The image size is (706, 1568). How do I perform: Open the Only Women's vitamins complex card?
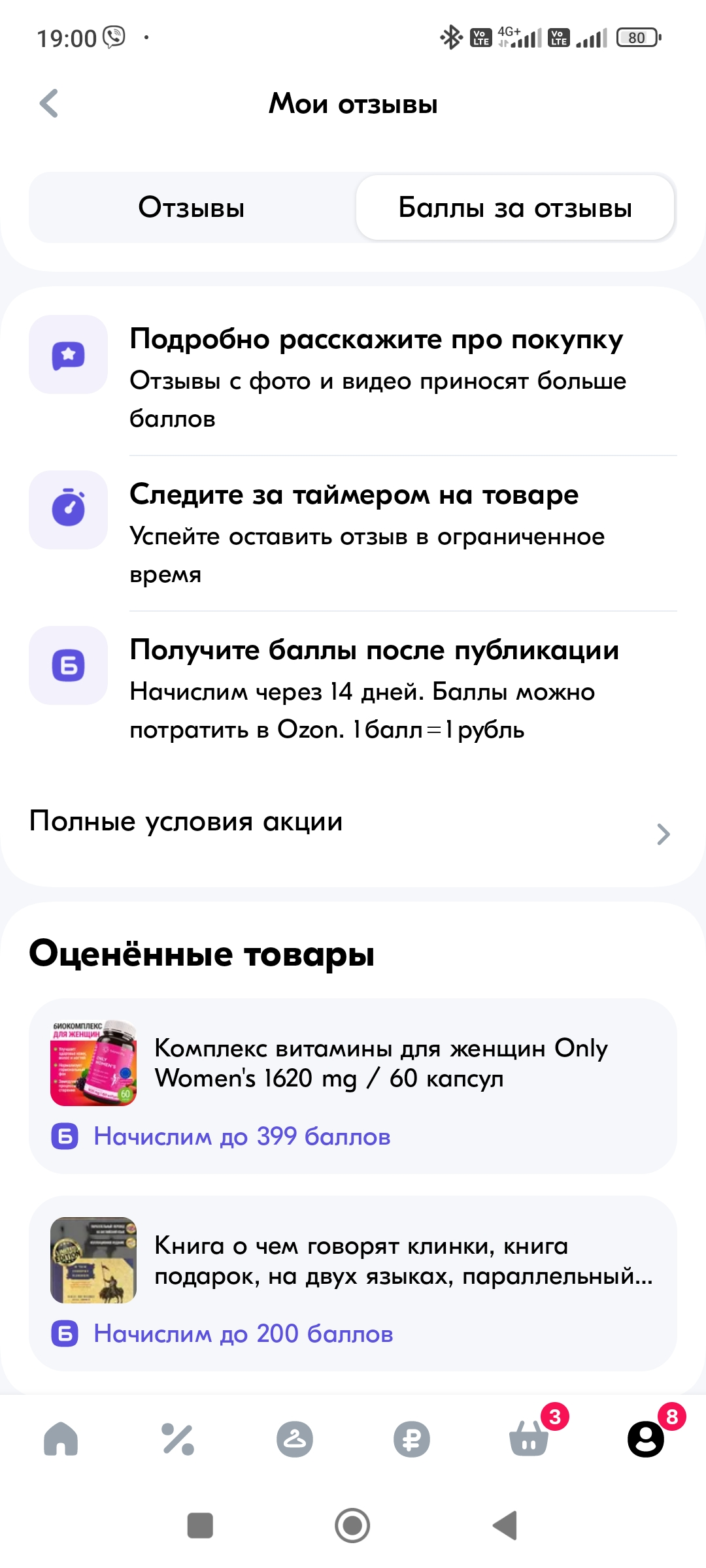pos(353,1085)
